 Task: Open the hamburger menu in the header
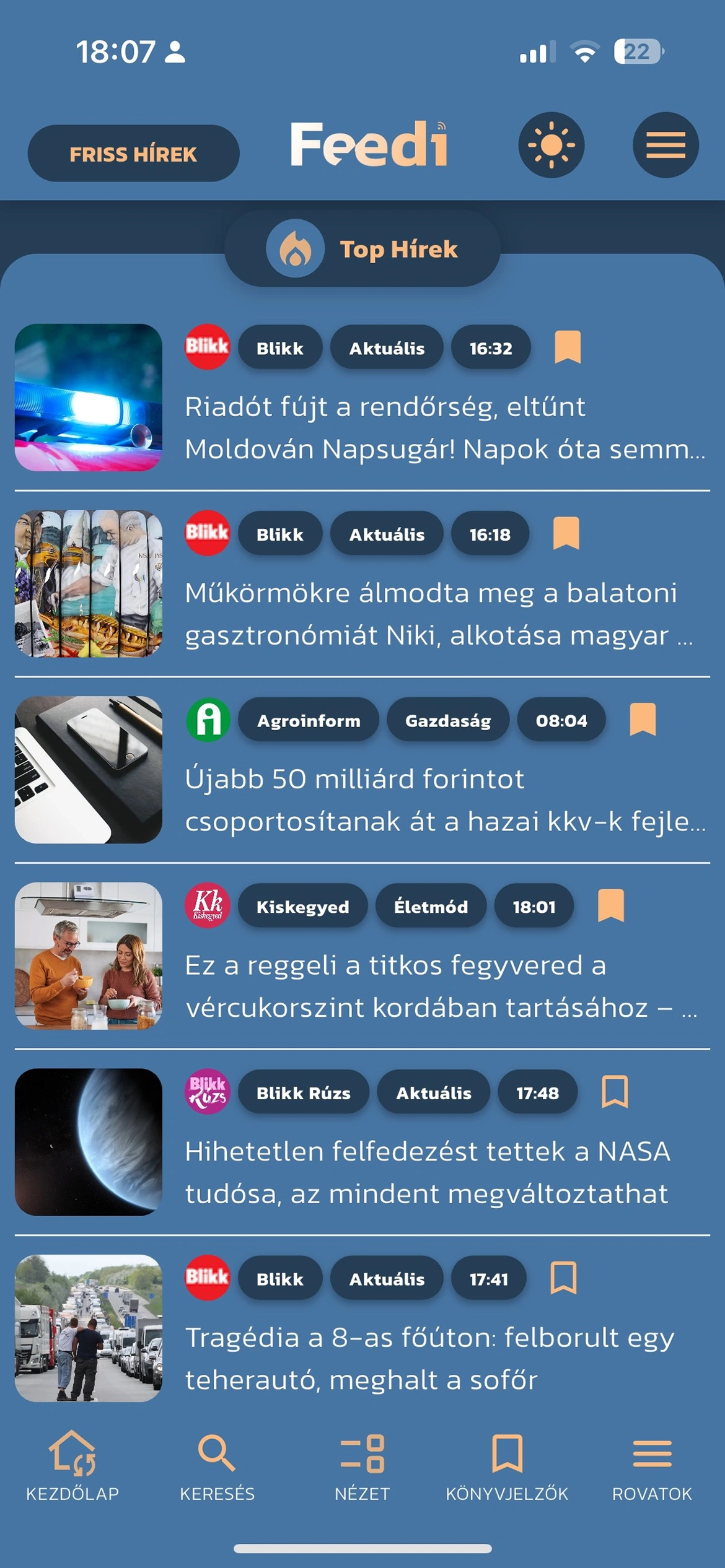(x=666, y=145)
